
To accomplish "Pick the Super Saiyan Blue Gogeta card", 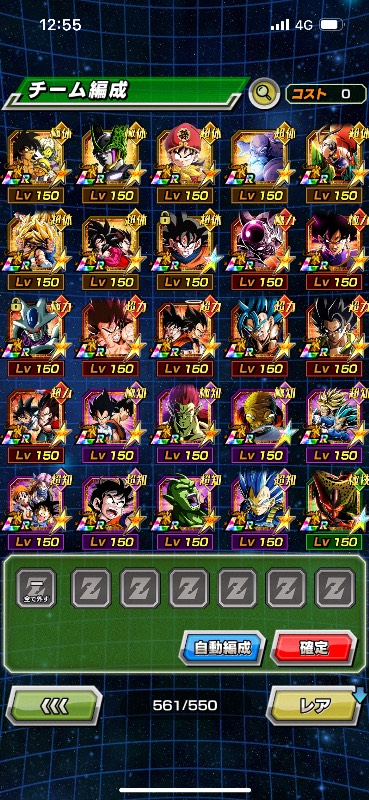I will pyautogui.click(x=259, y=336).
